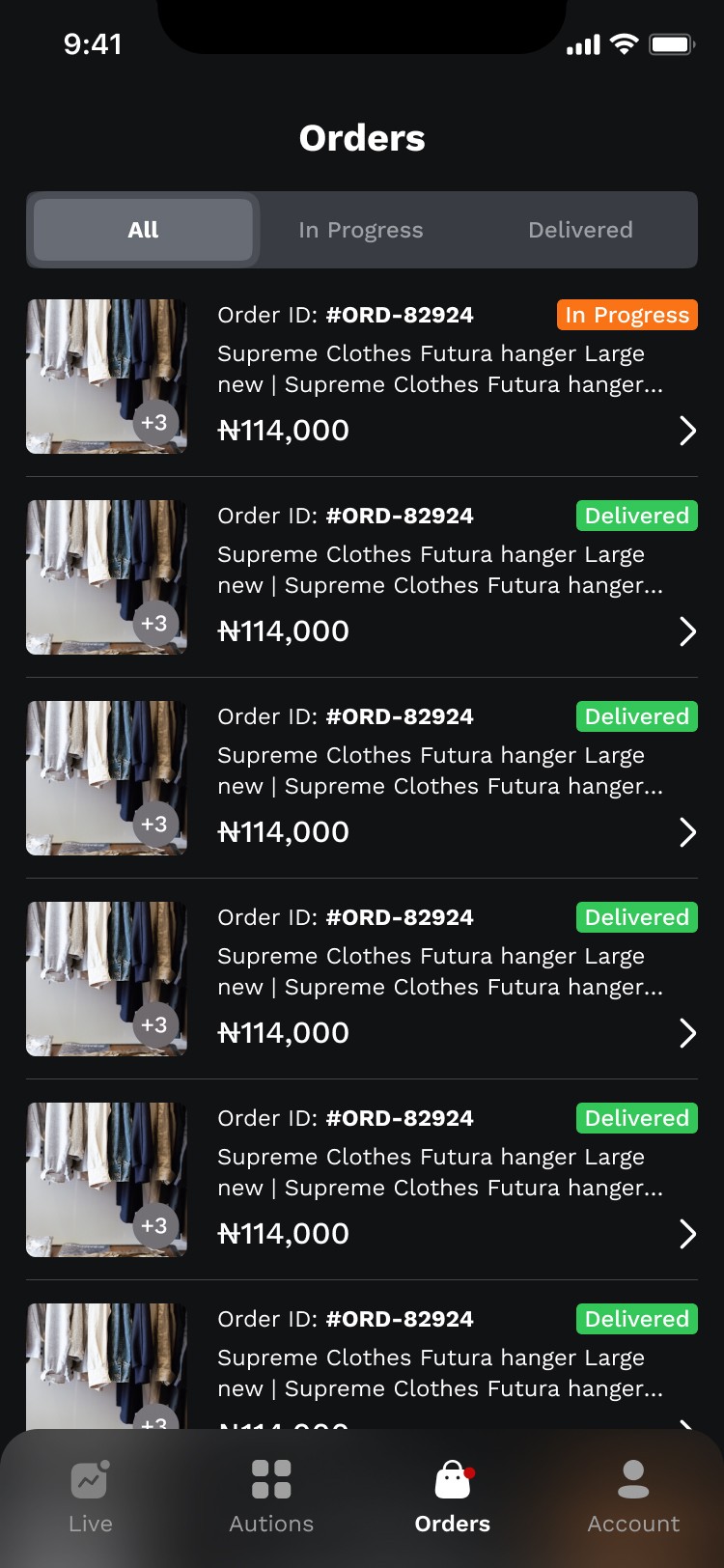Screen dimensions: 724x1568
Task: Switch to the In Progress filter tab
Action: 361,230
